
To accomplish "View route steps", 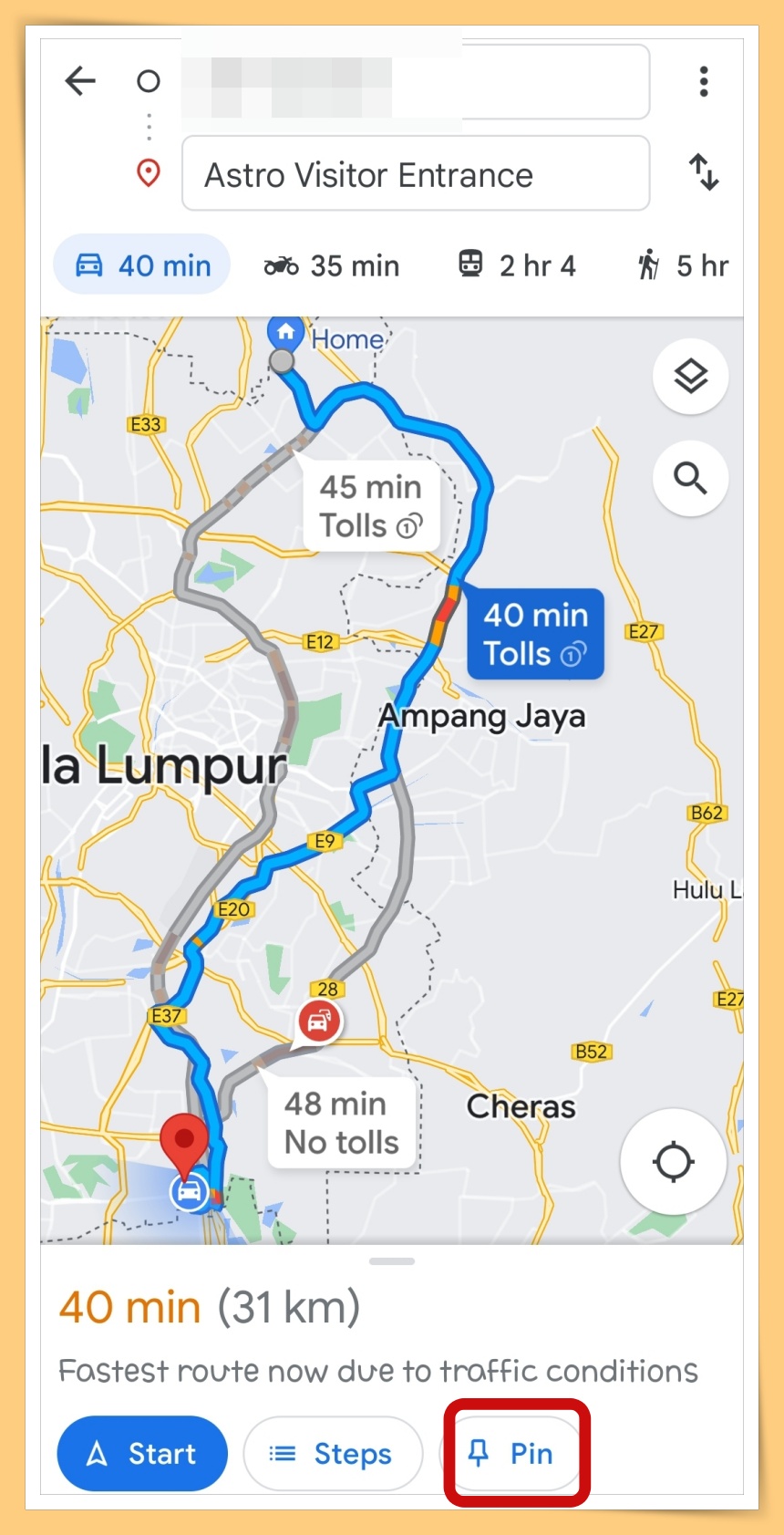I will (x=333, y=1453).
